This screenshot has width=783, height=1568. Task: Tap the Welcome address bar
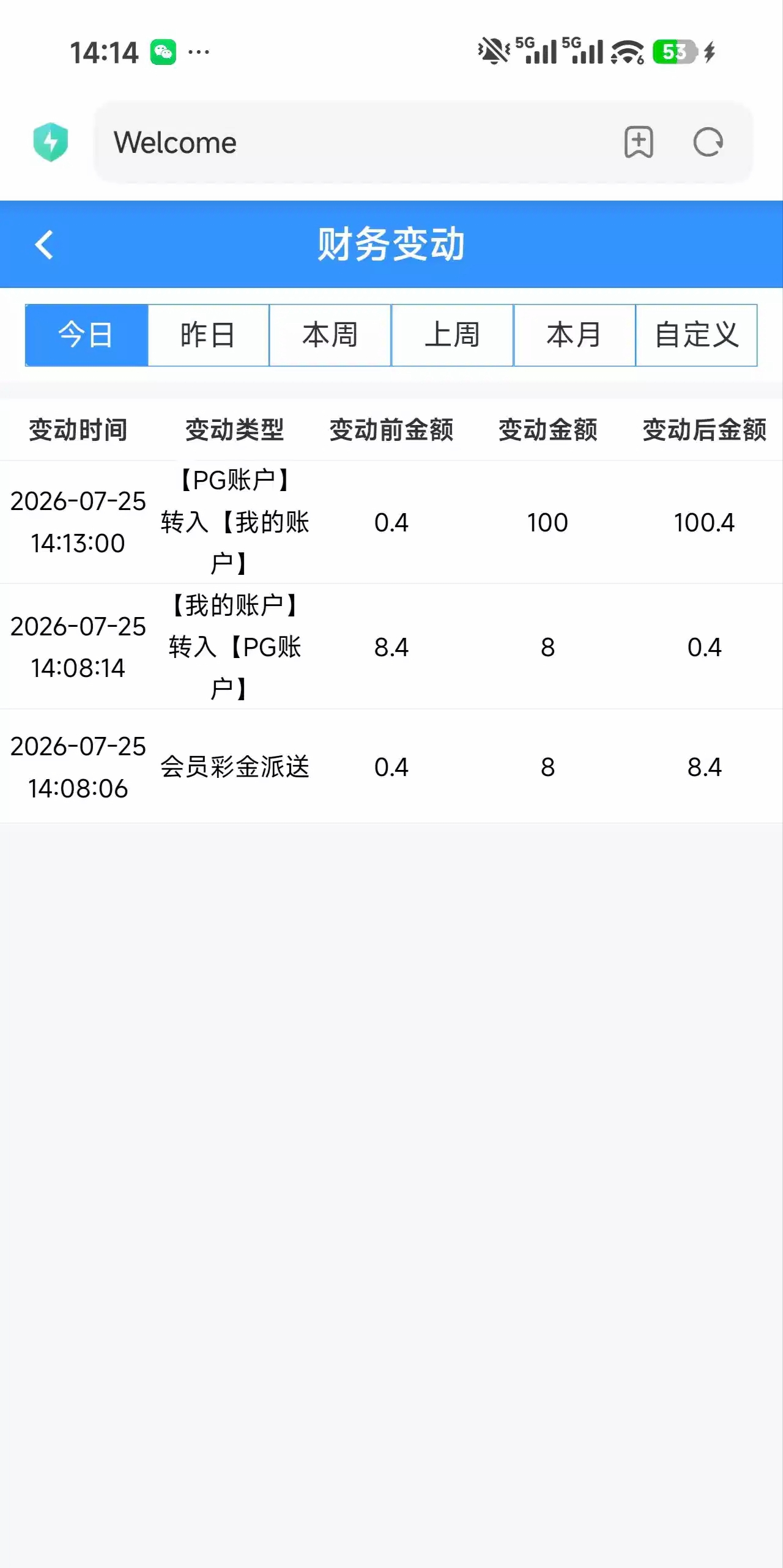point(355,142)
